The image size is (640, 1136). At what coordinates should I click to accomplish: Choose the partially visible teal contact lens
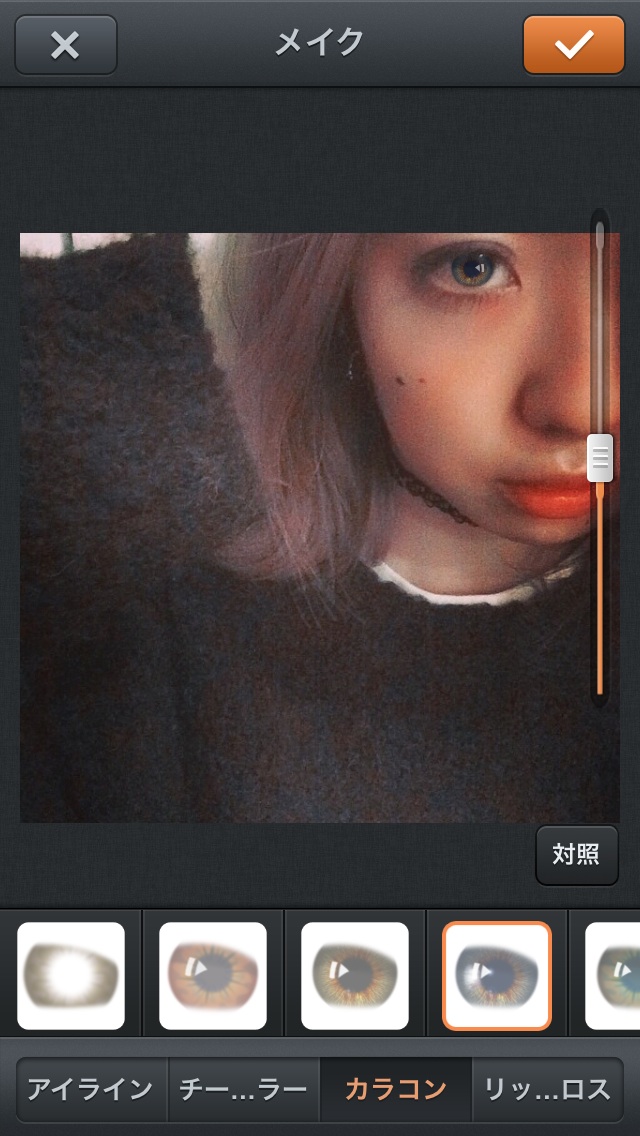pyautogui.click(x=614, y=976)
